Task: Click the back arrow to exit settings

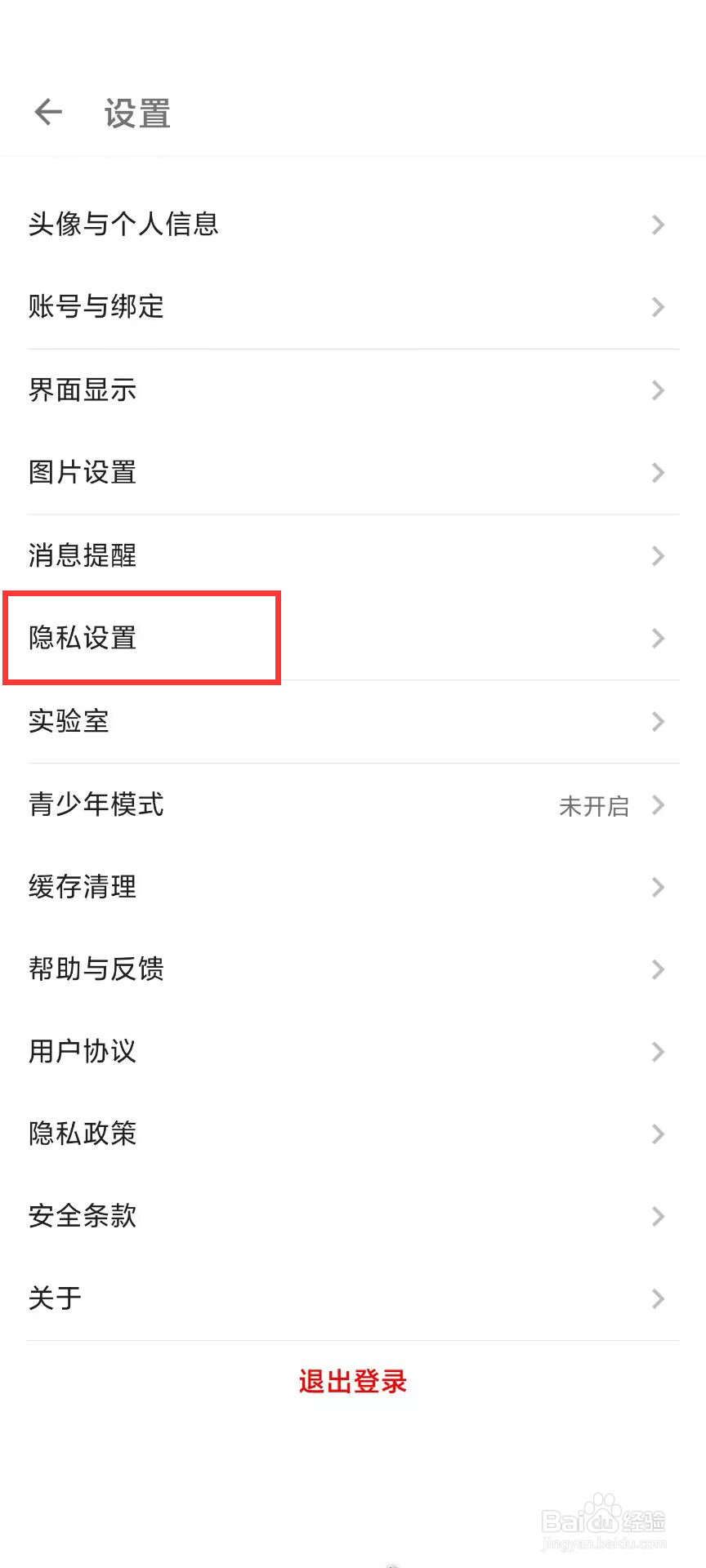Action: click(x=47, y=112)
